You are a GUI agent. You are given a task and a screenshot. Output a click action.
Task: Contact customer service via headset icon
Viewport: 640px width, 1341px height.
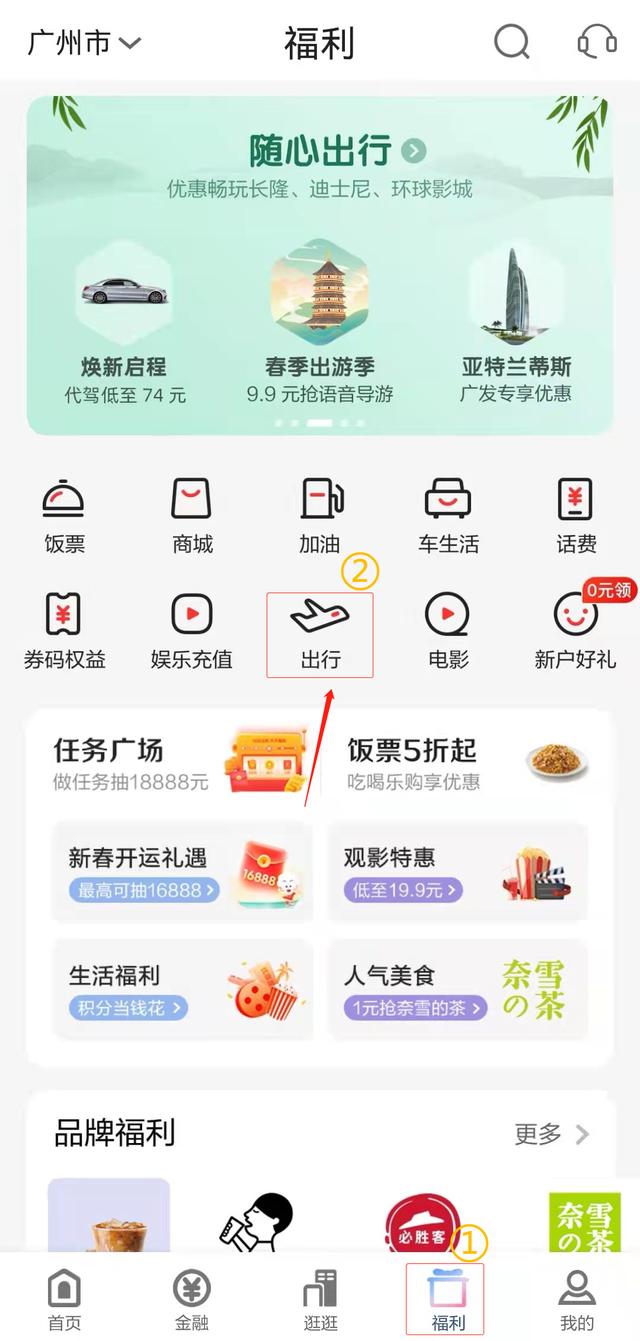pyautogui.click(x=597, y=43)
